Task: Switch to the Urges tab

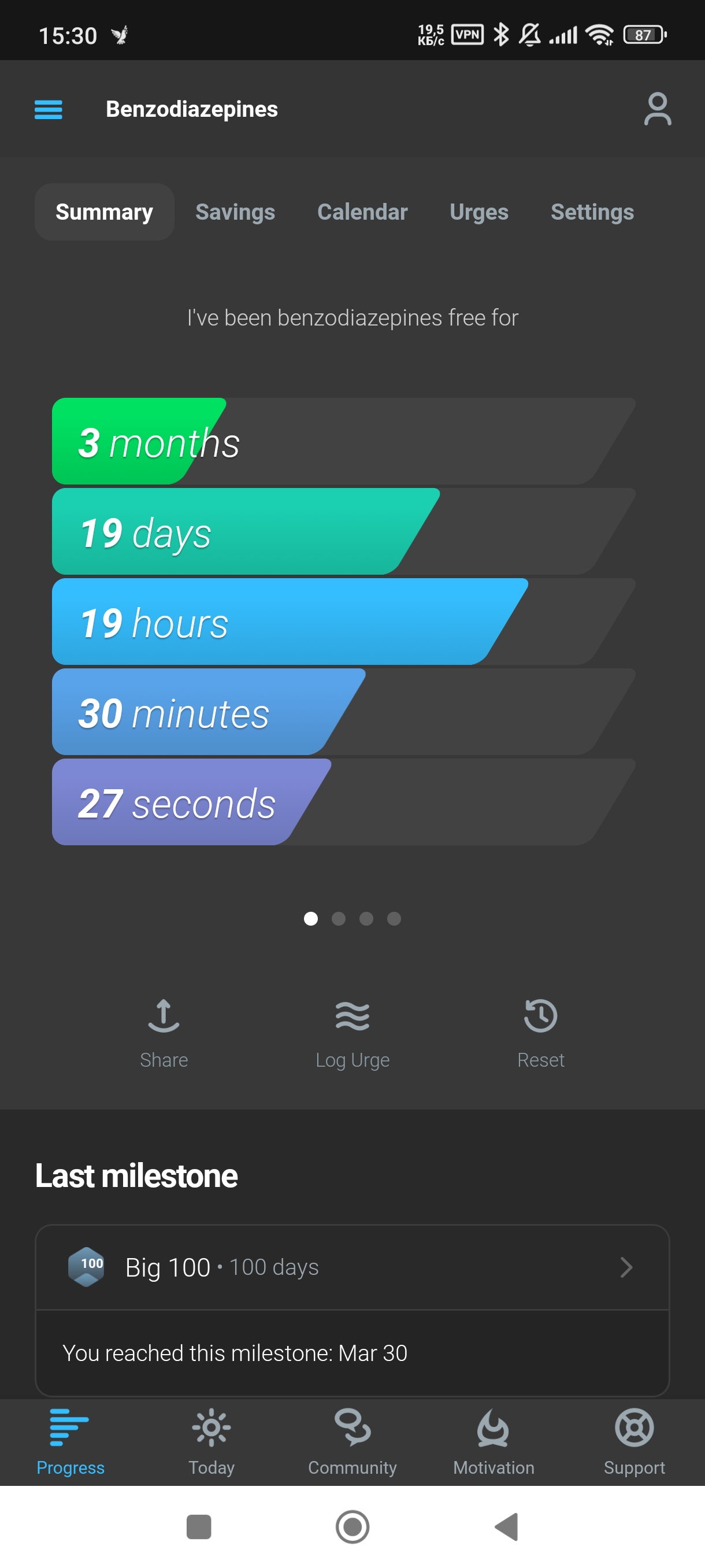Action: 478,212
